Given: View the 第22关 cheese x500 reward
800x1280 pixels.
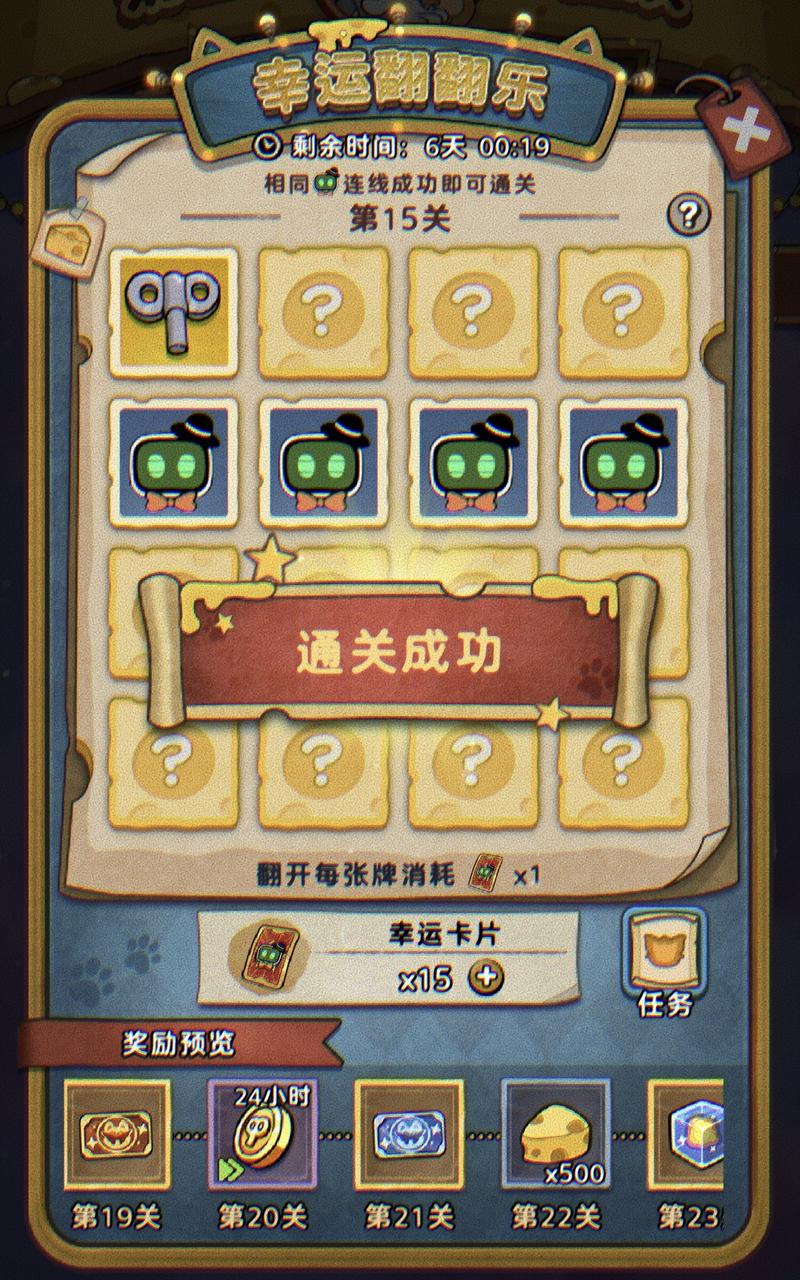Looking at the screenshot, I should click(x=556, y=1133).
